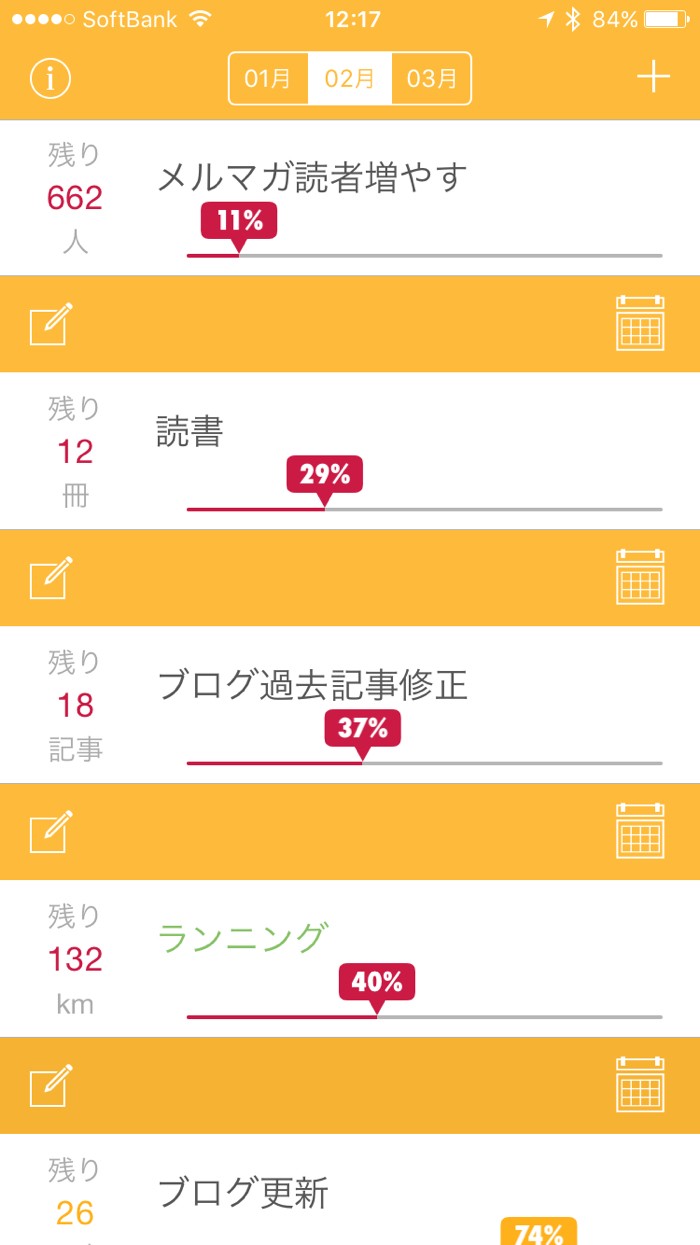Switch to the 01月 tab
Screen dimensions: 700x1245
[268, 78]
